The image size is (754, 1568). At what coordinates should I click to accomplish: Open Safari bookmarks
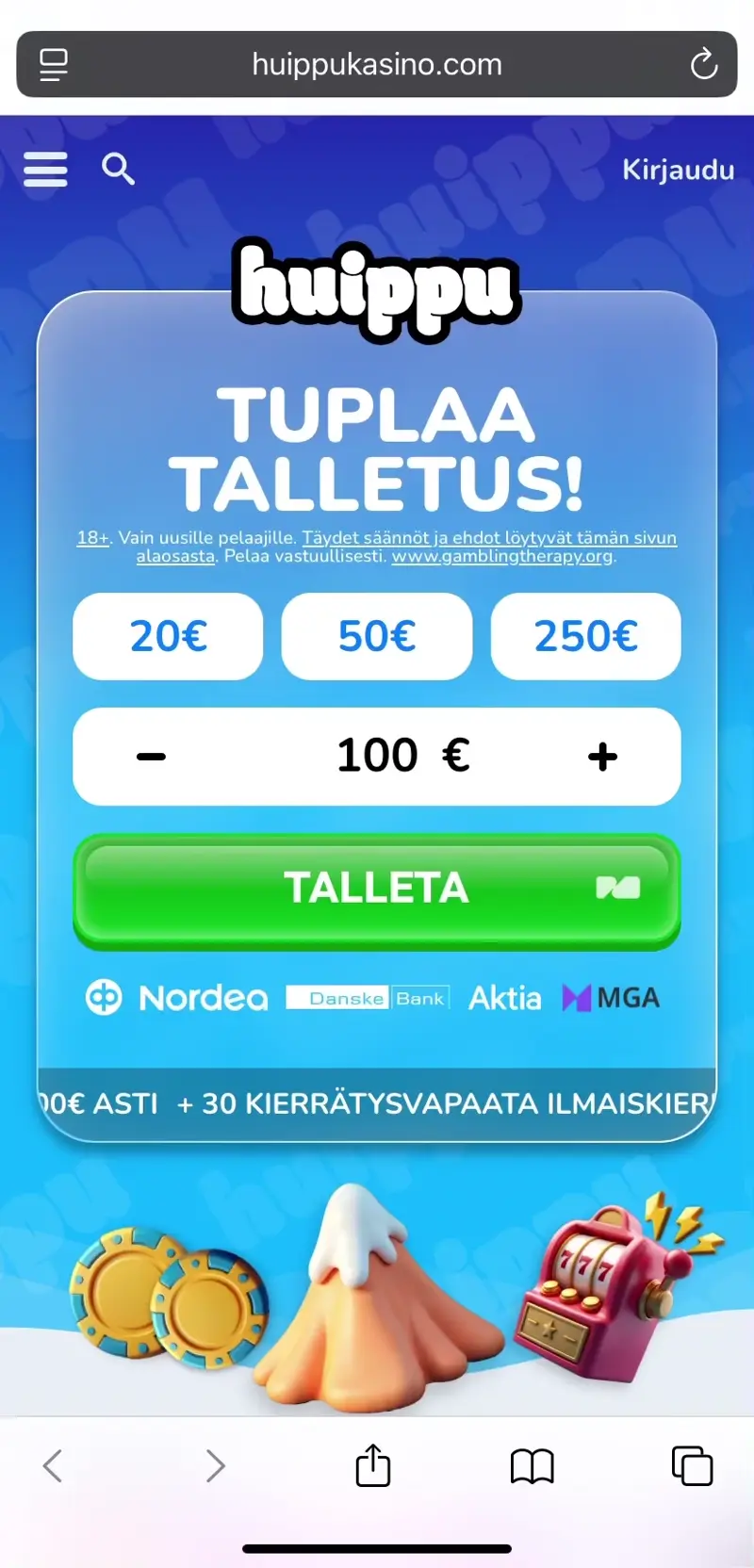(x=532, y=1466)
